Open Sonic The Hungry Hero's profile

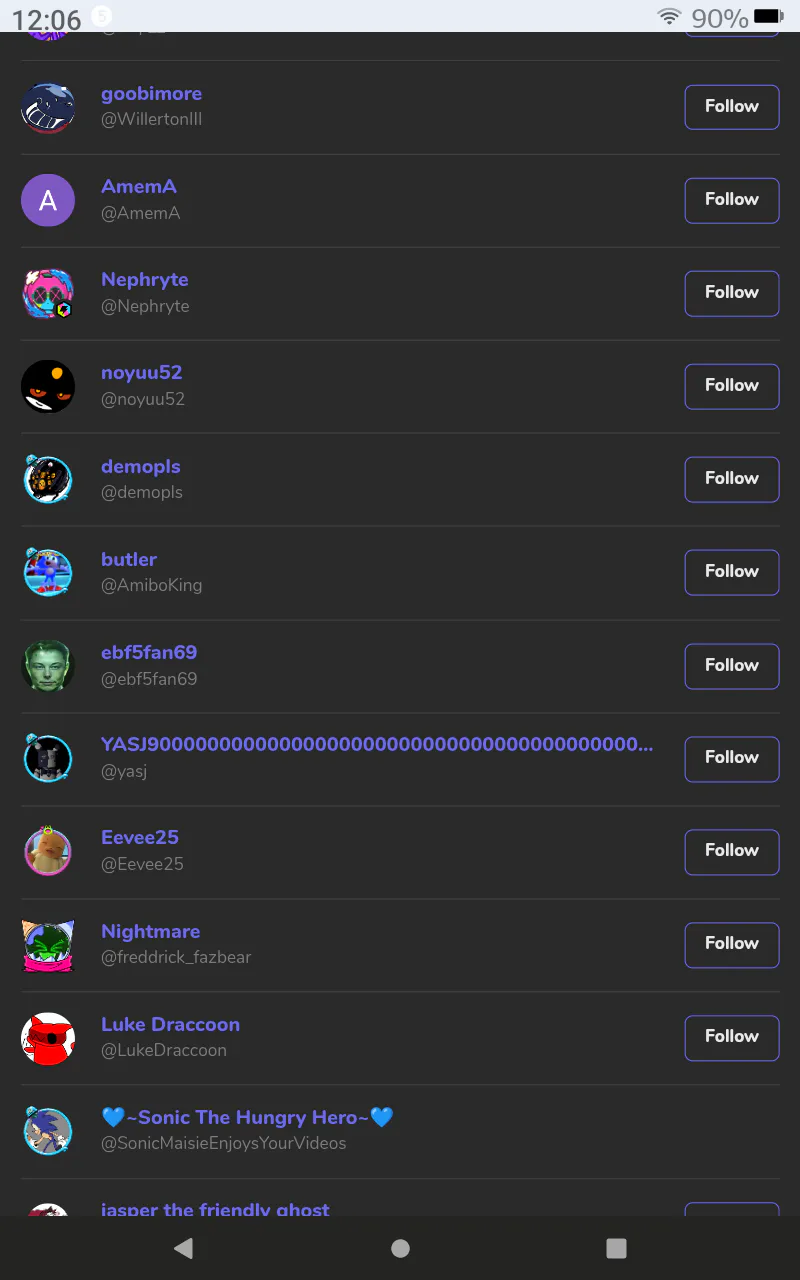pos(247,1117)
